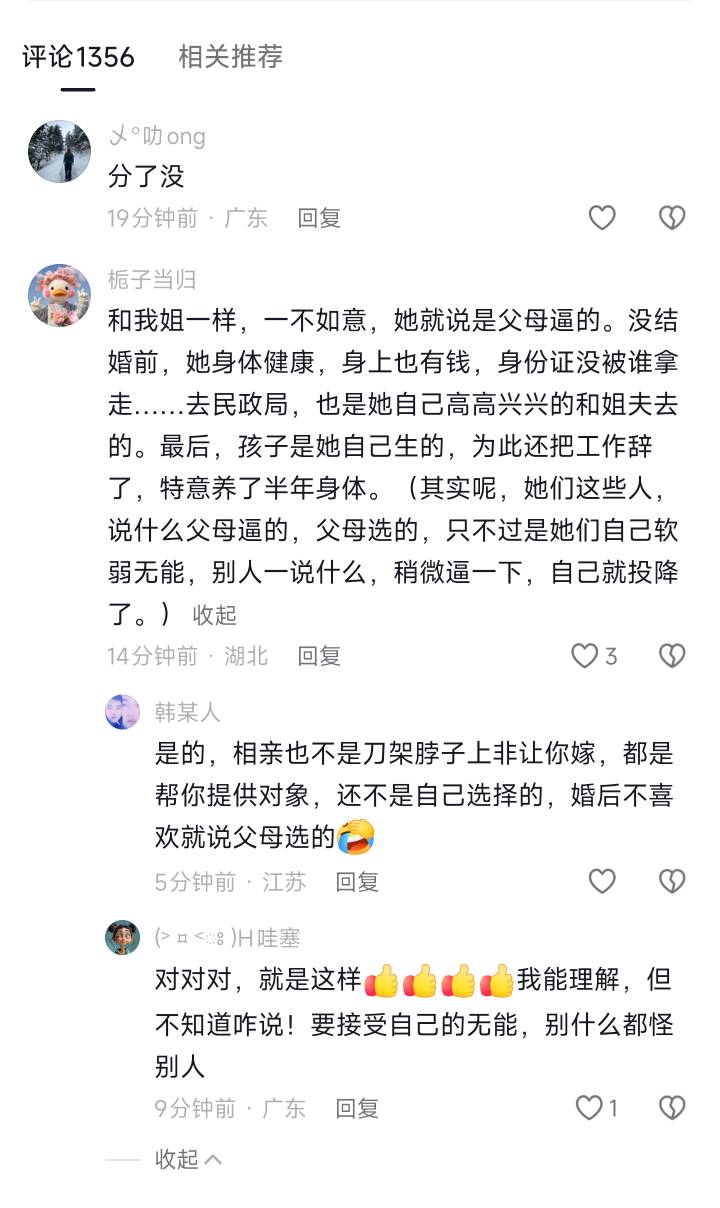Reply to H哇塞's comment
Viewport: 720px width, 1208px height.
pyautogui.click(x=357, y=1108)
